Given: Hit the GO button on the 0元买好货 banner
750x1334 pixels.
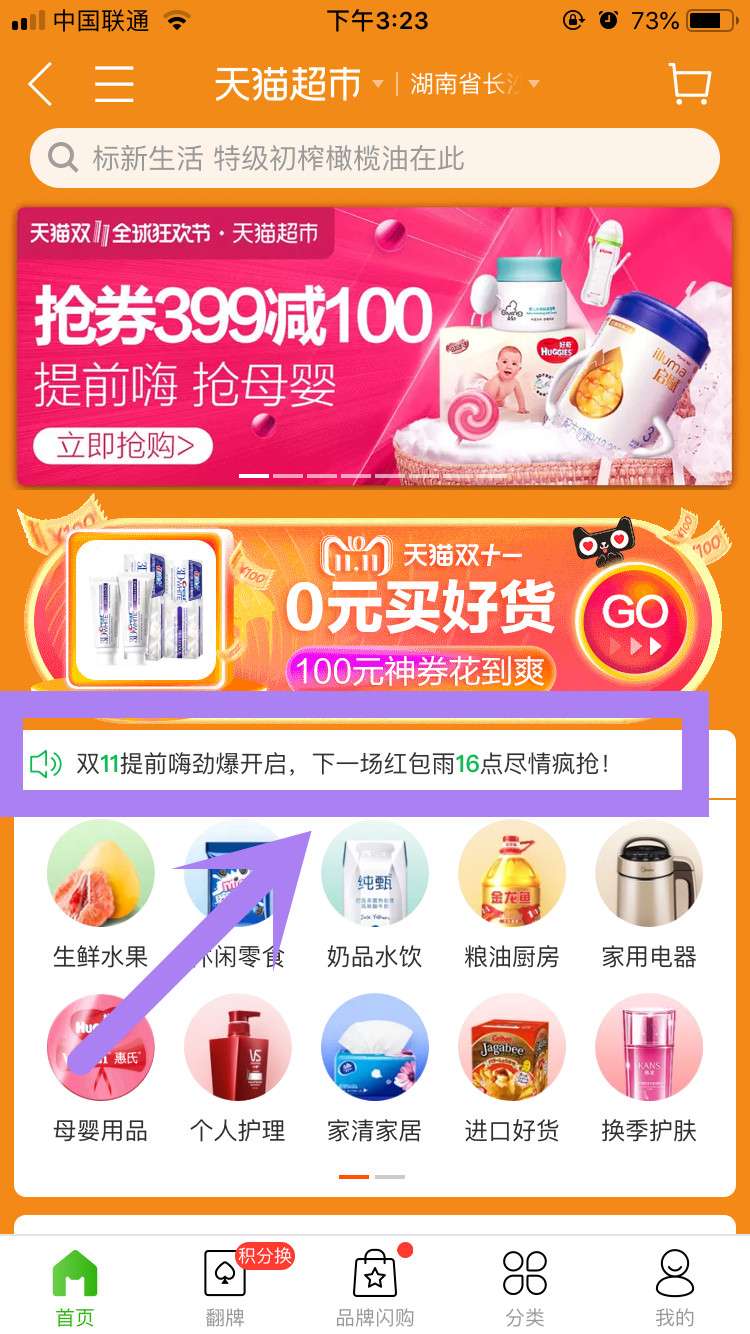Looking at the screenshot, I should pos(635,613).
